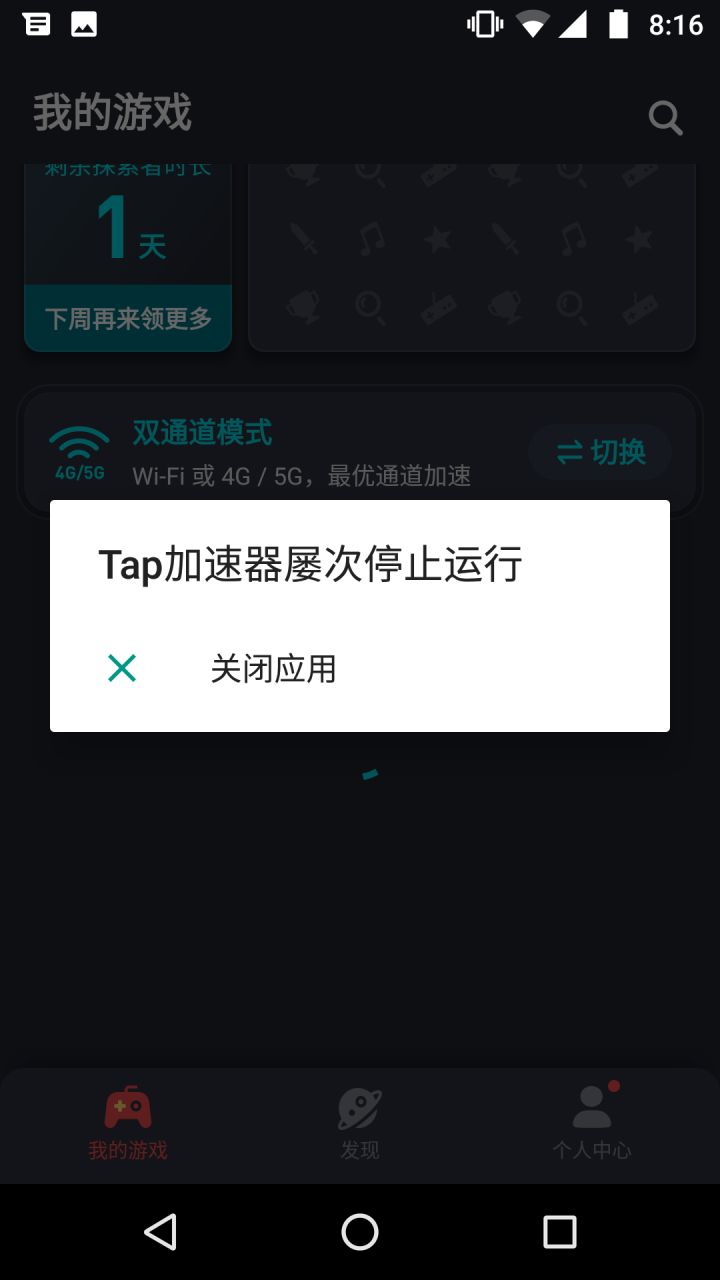Open recent apps with the square button
Screen dimensions: 720x1280
pyautogui.click(x=560, y=1231)
